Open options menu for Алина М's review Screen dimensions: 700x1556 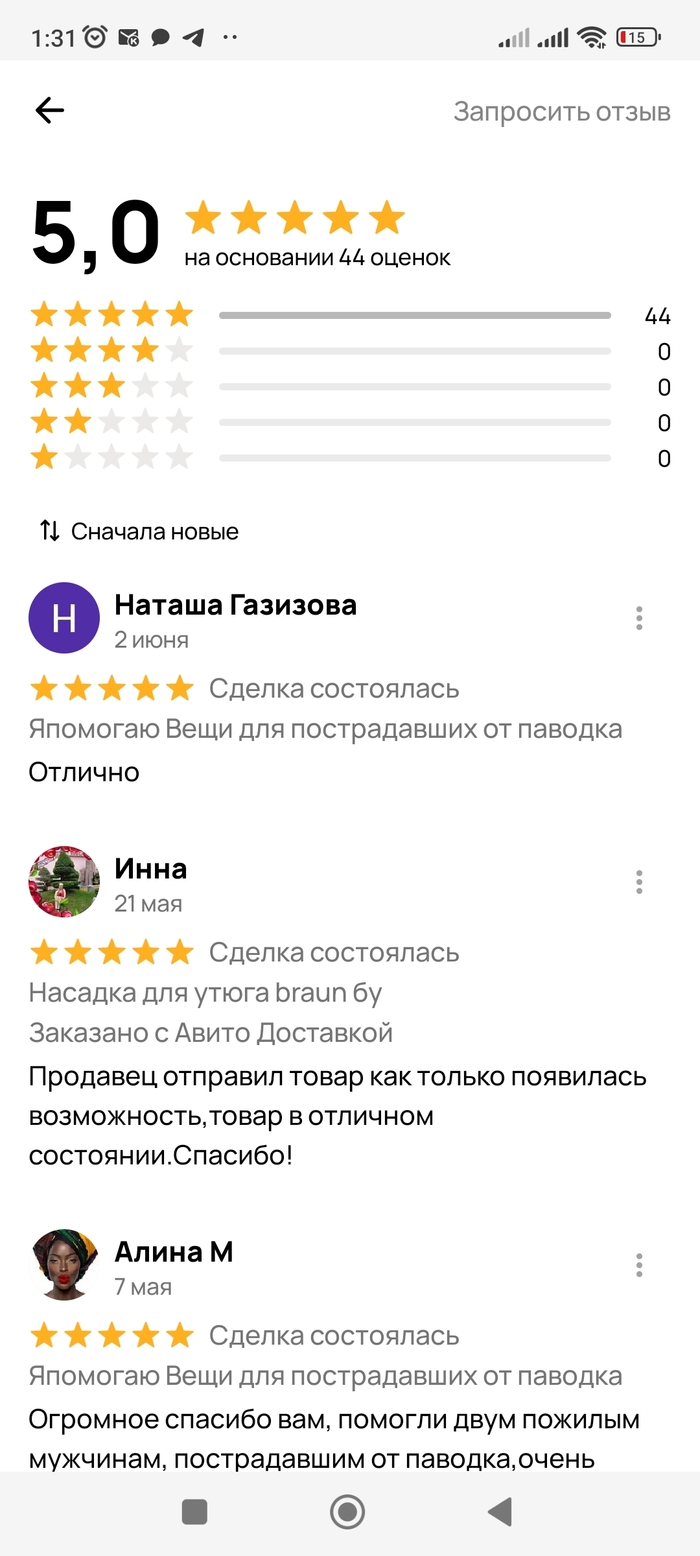click(x=639, y=1265)
